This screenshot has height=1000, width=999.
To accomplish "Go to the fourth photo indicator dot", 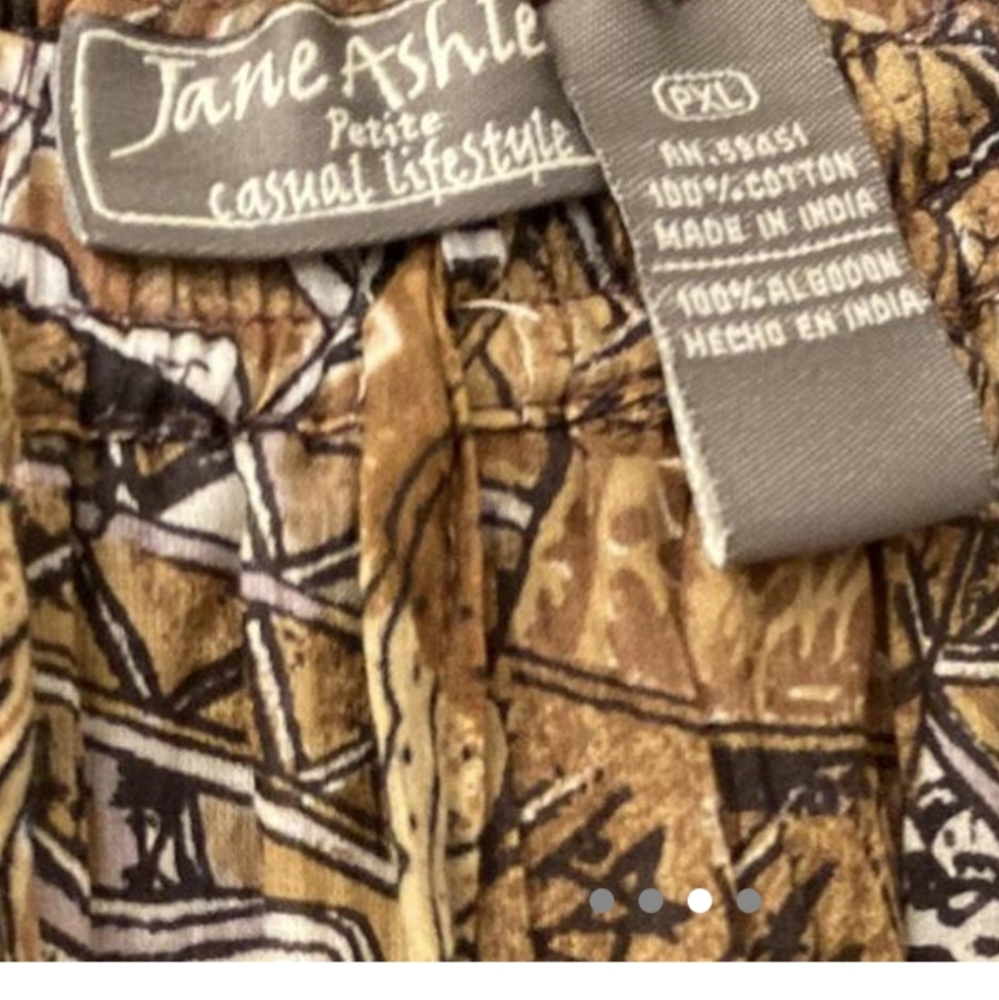I will 749,901.
